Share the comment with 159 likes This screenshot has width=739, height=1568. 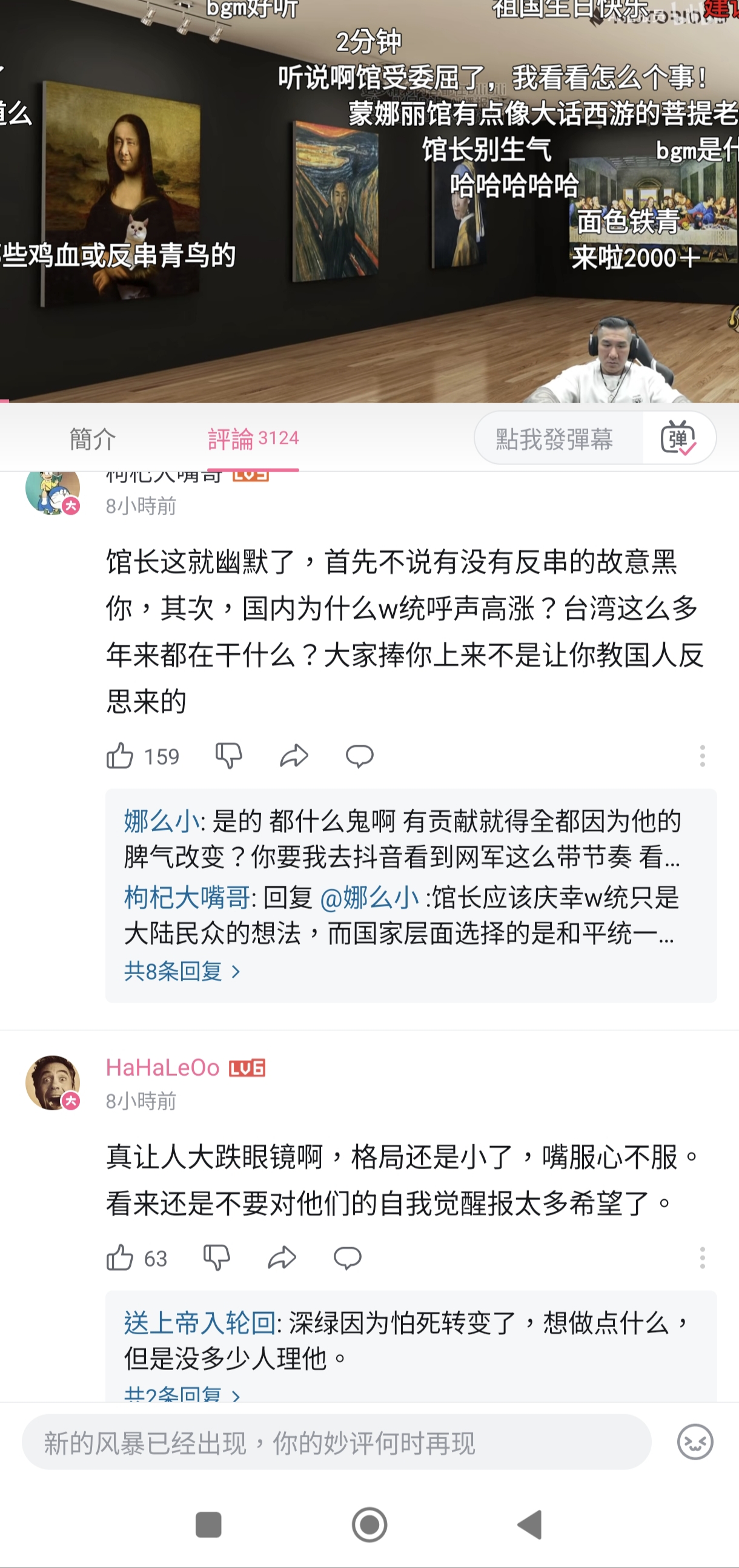[294, 756]
